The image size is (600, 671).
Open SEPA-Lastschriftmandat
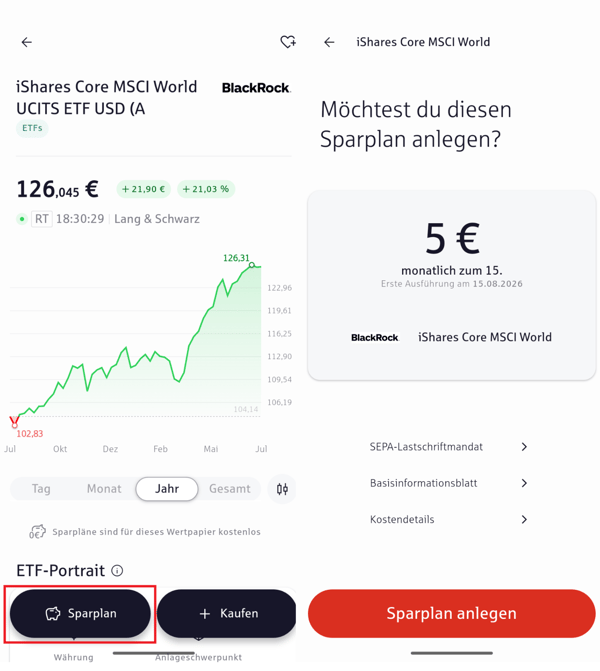449,447
